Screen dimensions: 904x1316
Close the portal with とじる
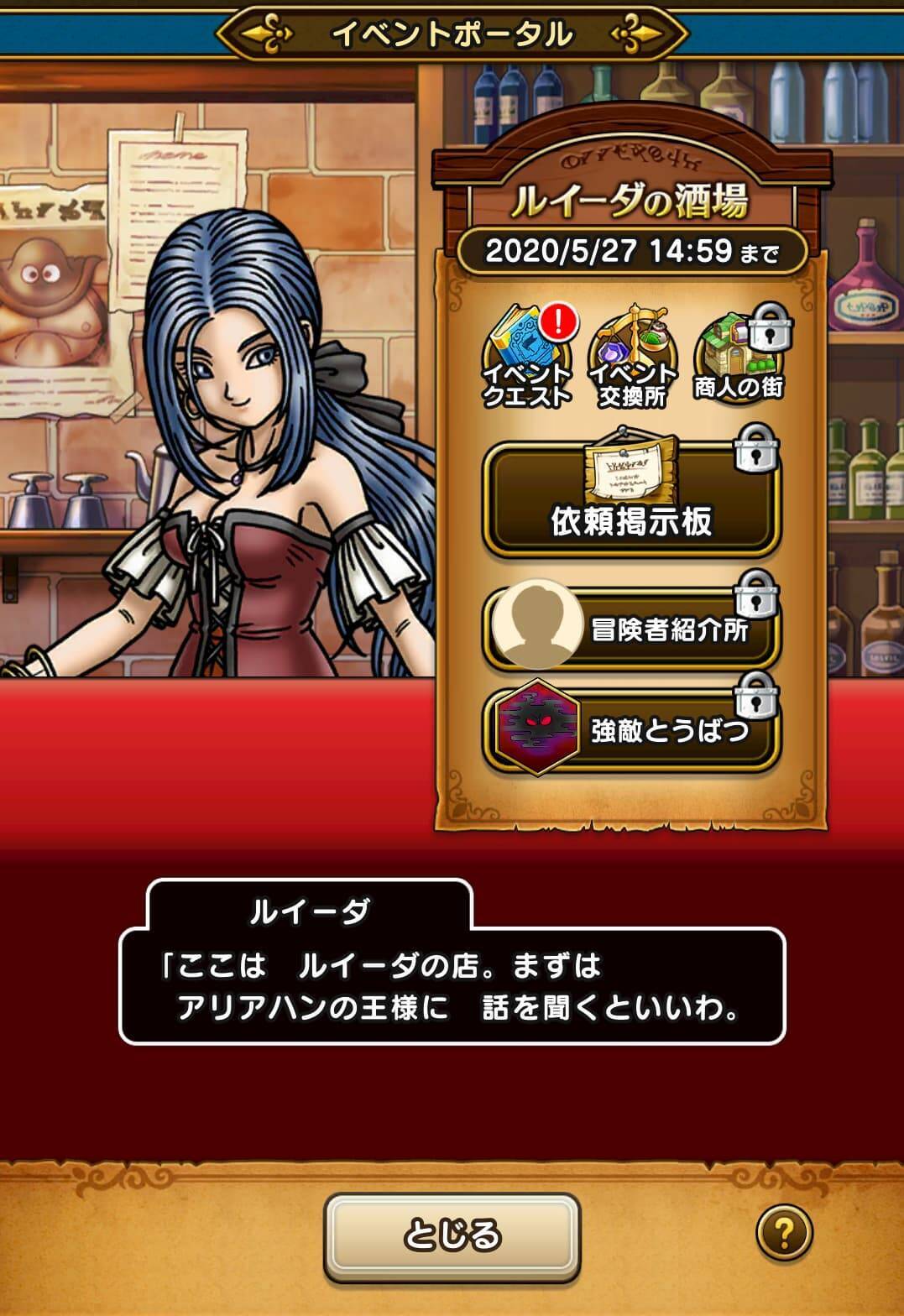pos(452,1236)
